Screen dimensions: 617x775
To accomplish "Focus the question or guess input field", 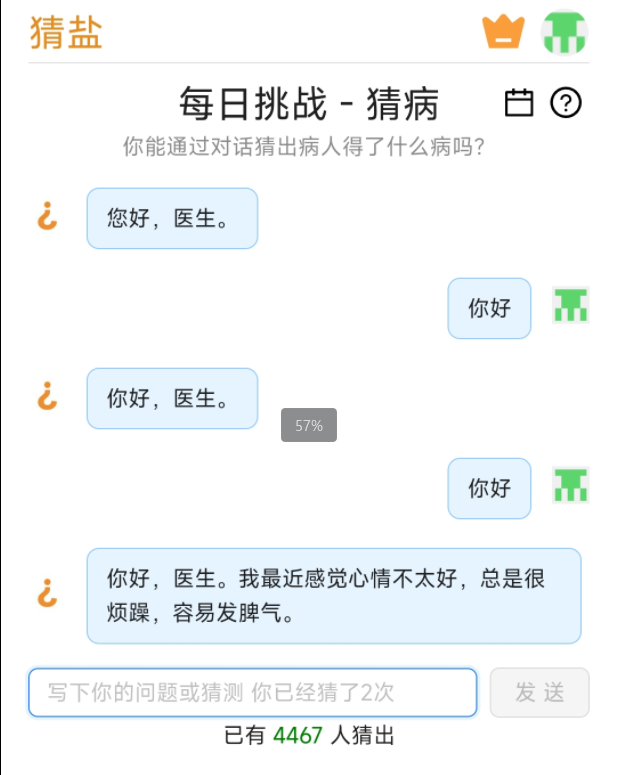I will coord(252,692).
